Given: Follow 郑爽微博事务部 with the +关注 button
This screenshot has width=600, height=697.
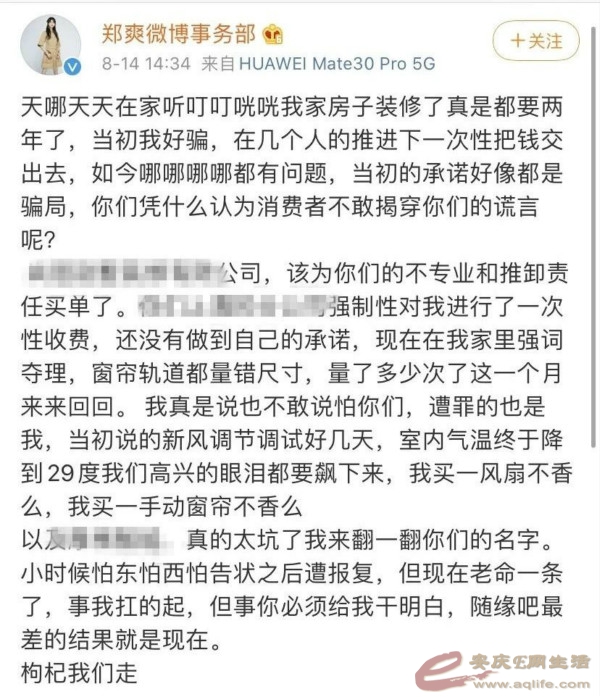Looking at the screenshot, I should pos(535,41).
